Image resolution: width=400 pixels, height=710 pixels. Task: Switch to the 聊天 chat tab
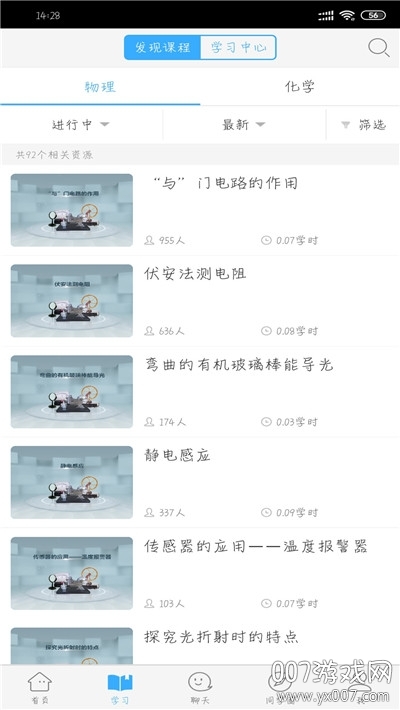(x=200, y=687)
